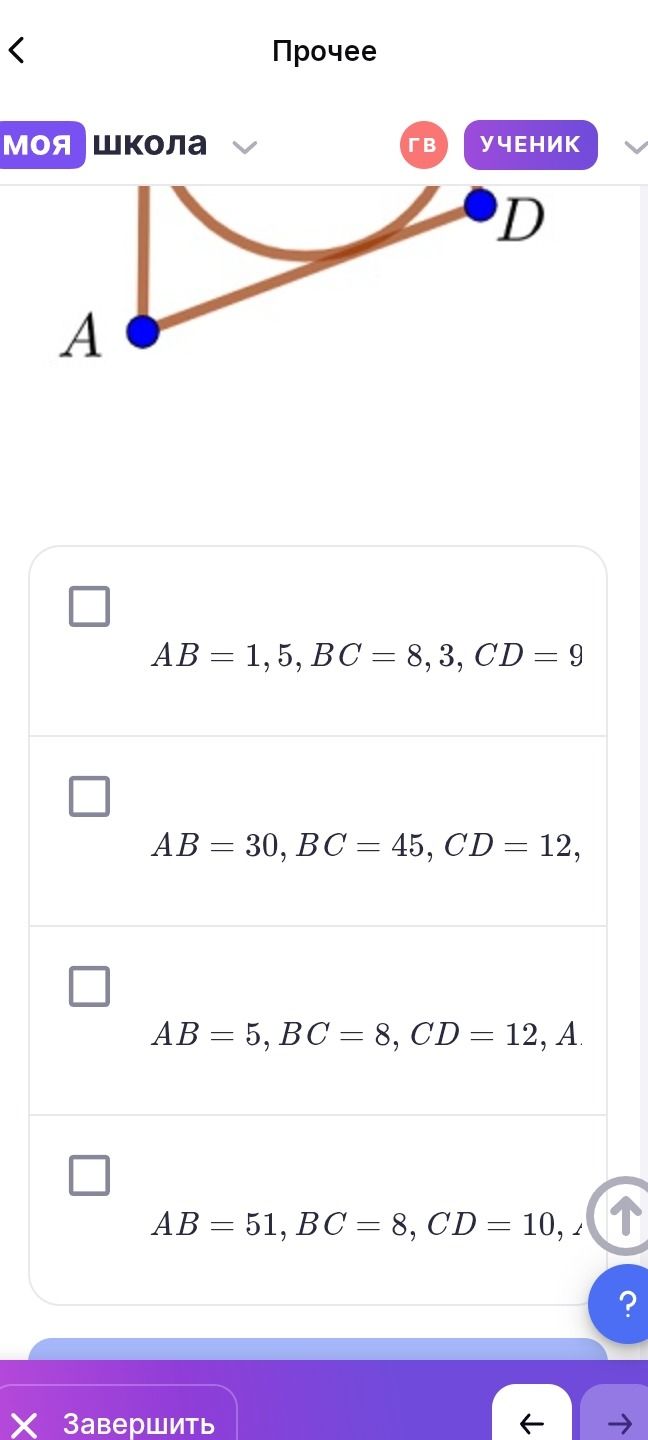Open the ГВ profile avatar
The width and height of the screenshot is (648, 1440).
[x=424, y=145]
